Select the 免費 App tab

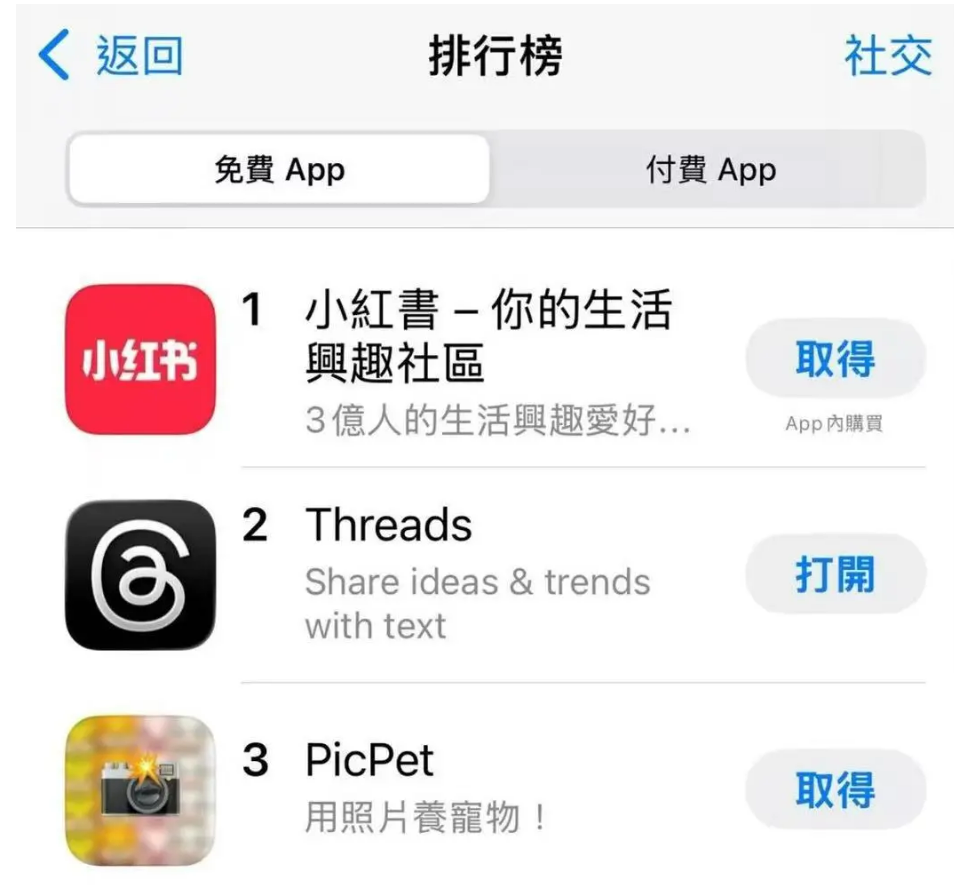pyautogui.click(x=279, y=170)
